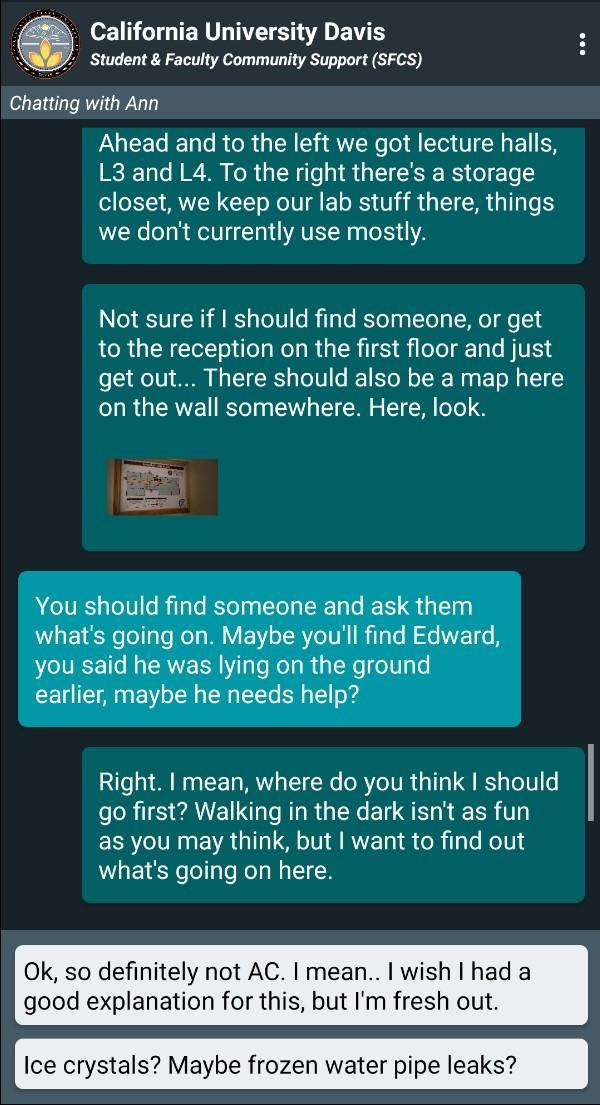
Task: Open the three-dot overflow menu
Action: [x=582, y=44]
